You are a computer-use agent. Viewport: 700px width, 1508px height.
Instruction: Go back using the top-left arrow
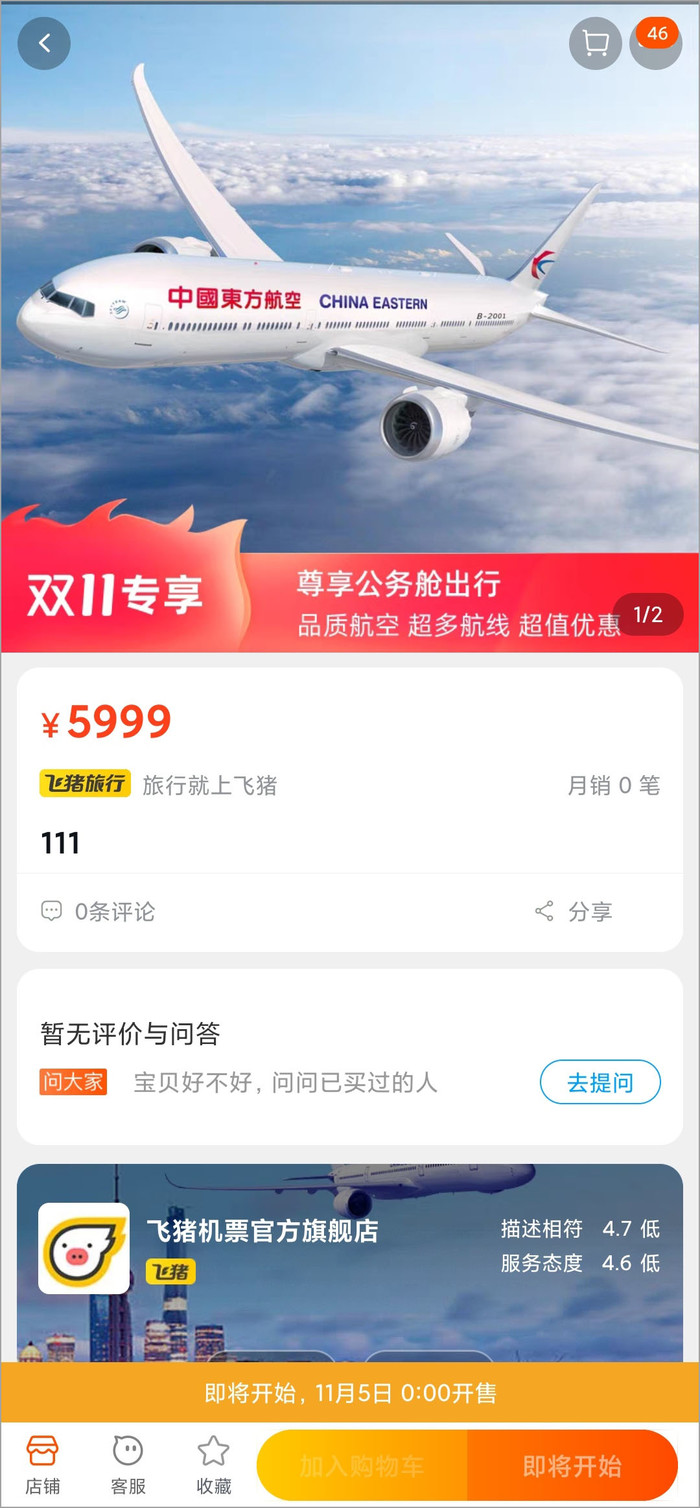pos(44,43)
